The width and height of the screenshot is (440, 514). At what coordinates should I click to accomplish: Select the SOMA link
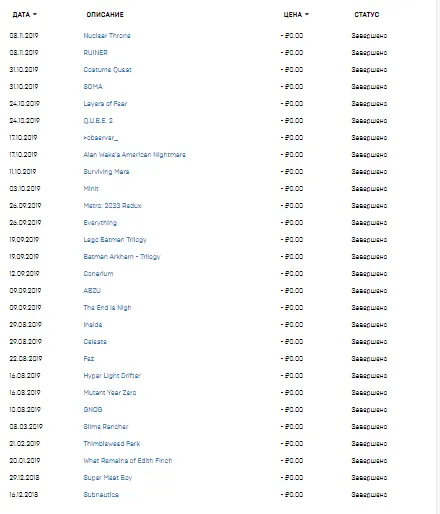93,87
